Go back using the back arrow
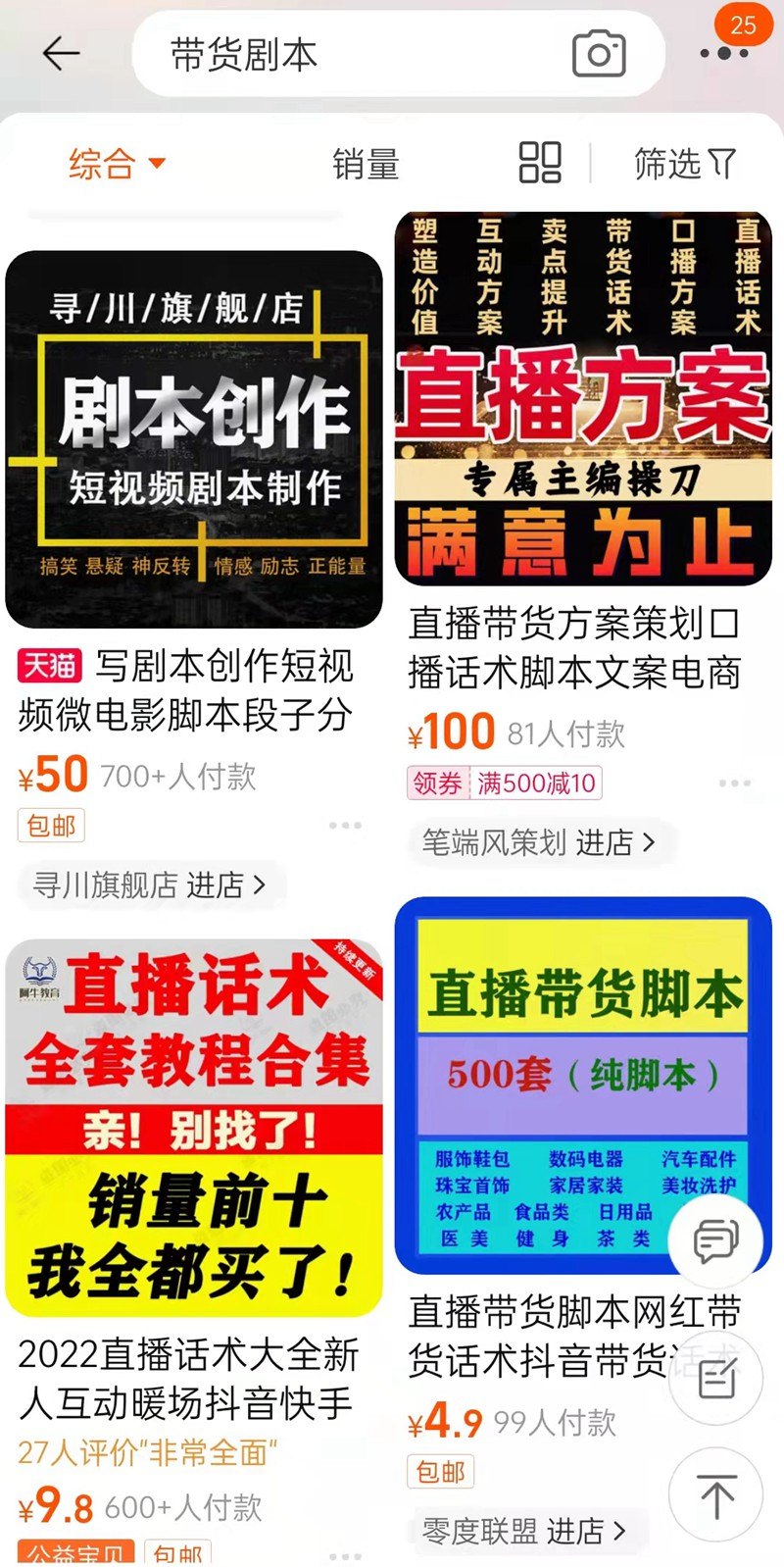Image resolution: width=784 pixels, height=1567 pixels. 61,54
